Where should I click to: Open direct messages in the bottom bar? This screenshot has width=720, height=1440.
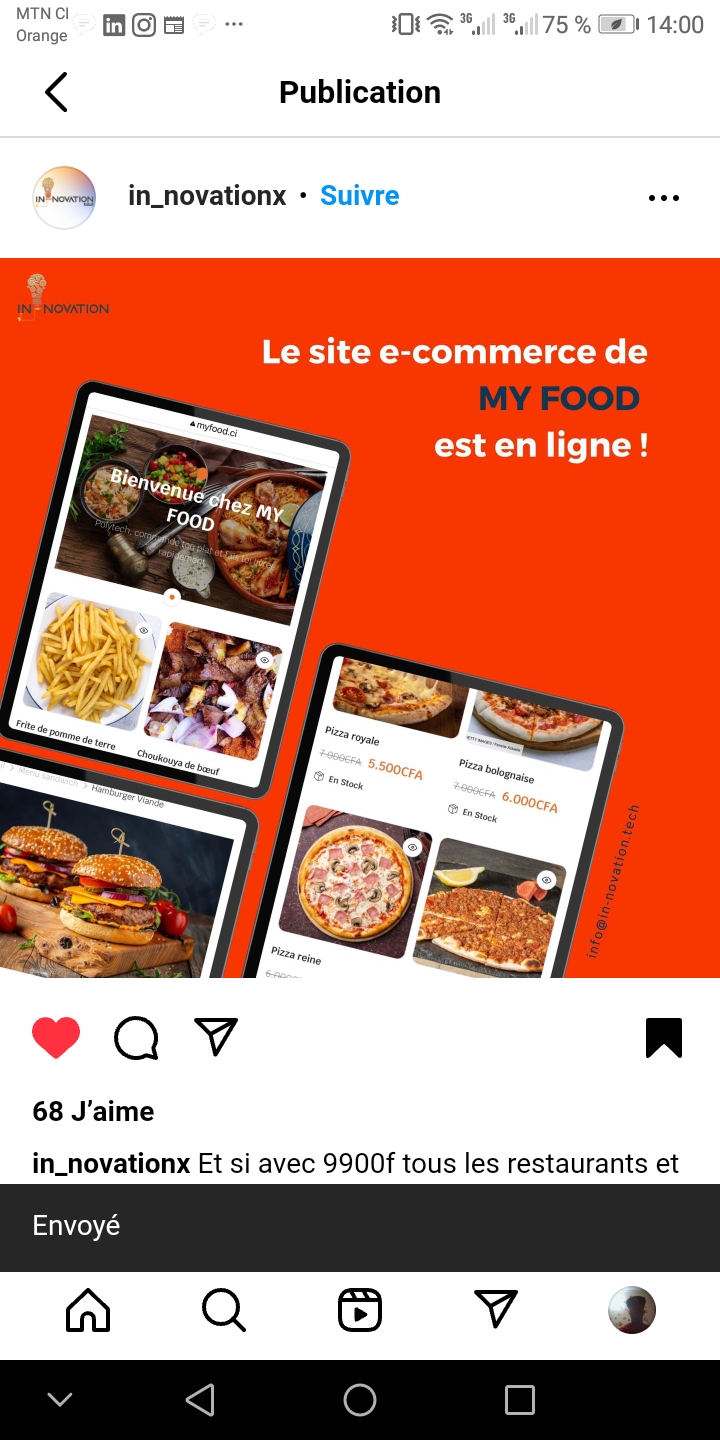496,1309
